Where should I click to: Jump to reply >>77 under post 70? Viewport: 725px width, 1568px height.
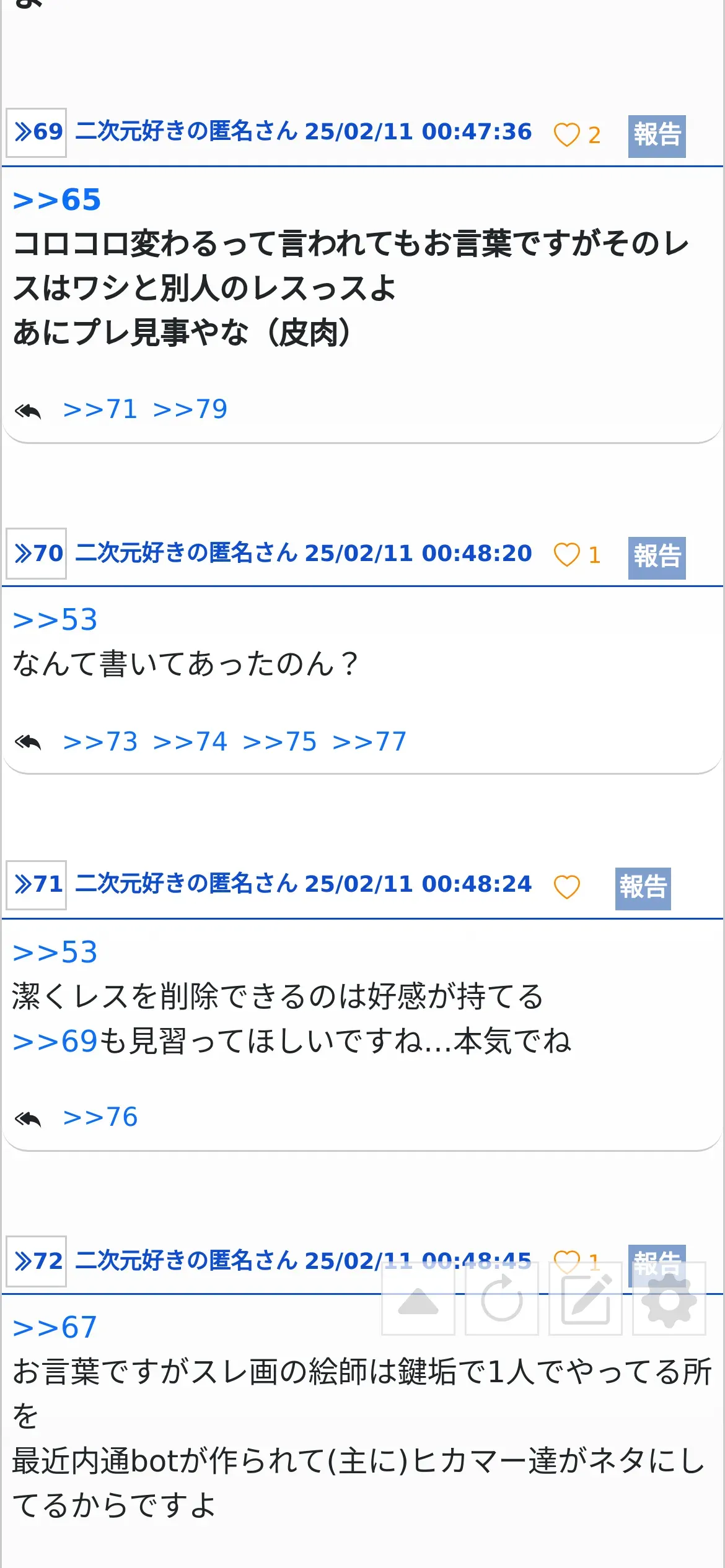click(369, 742)
